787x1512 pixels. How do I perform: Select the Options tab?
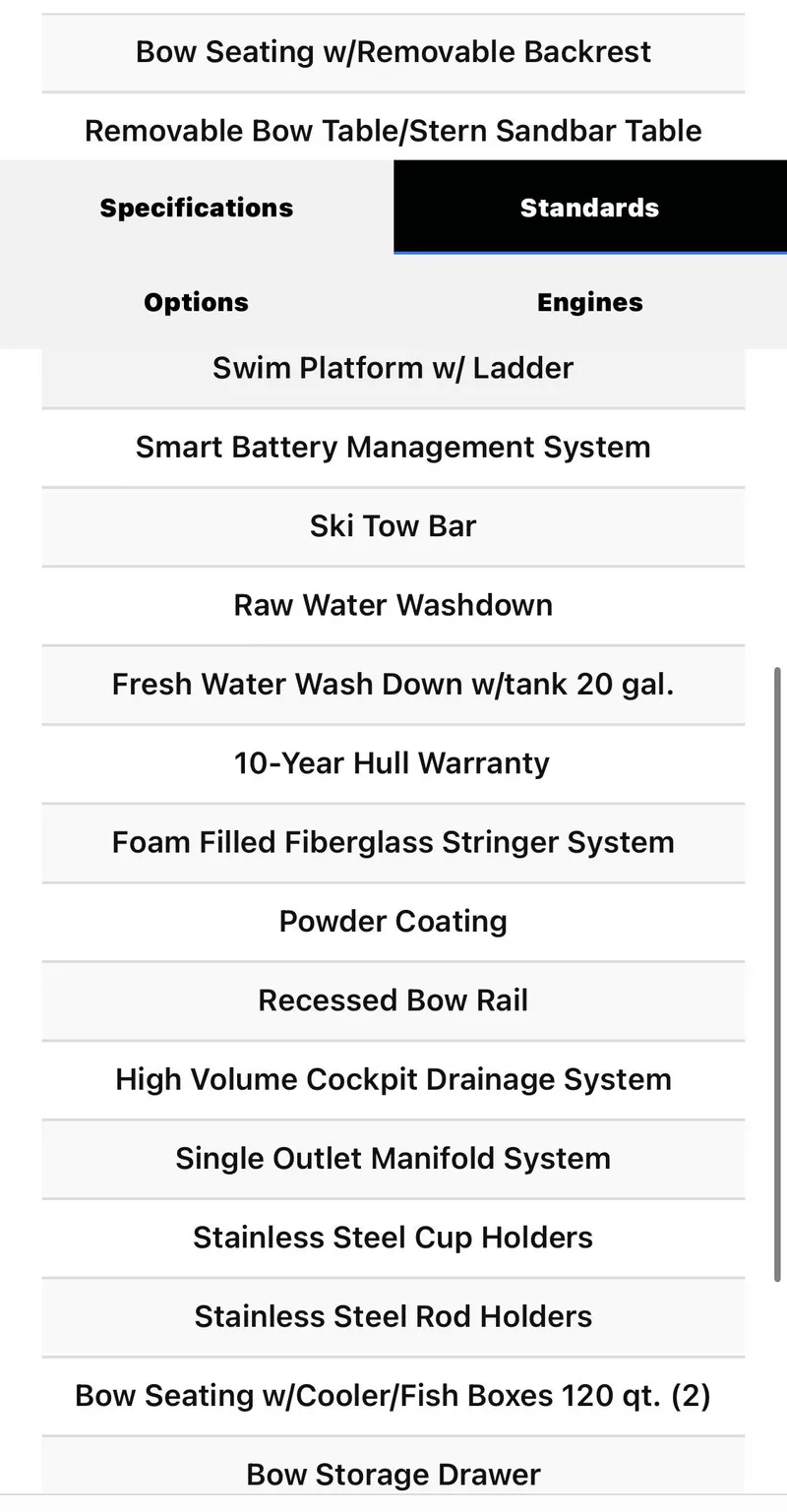[196, 302]
